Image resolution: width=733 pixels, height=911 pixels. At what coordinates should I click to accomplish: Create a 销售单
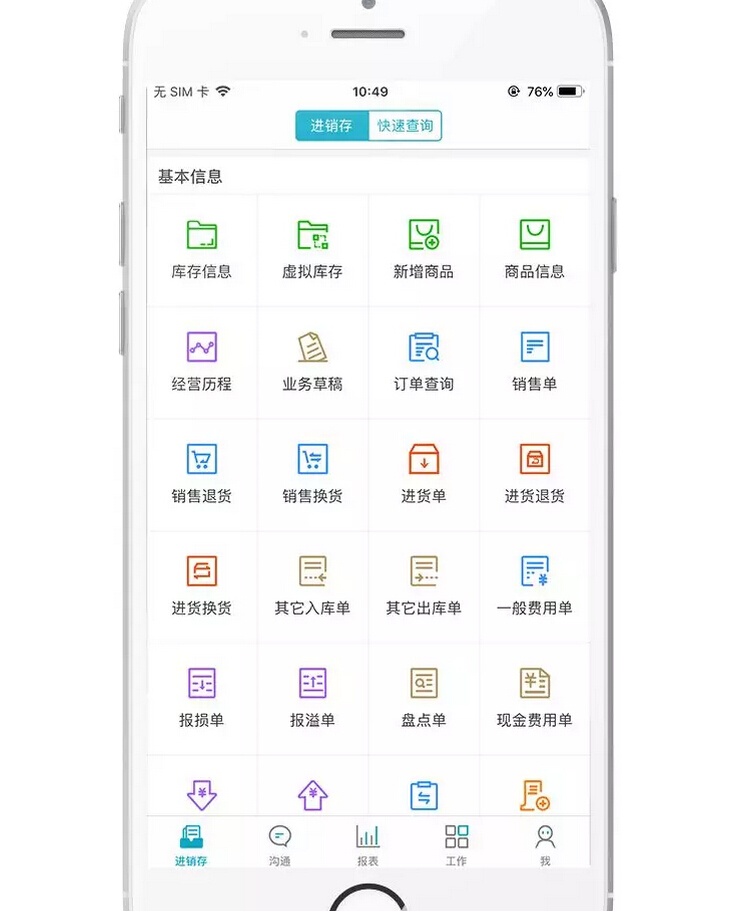(534, 361)
